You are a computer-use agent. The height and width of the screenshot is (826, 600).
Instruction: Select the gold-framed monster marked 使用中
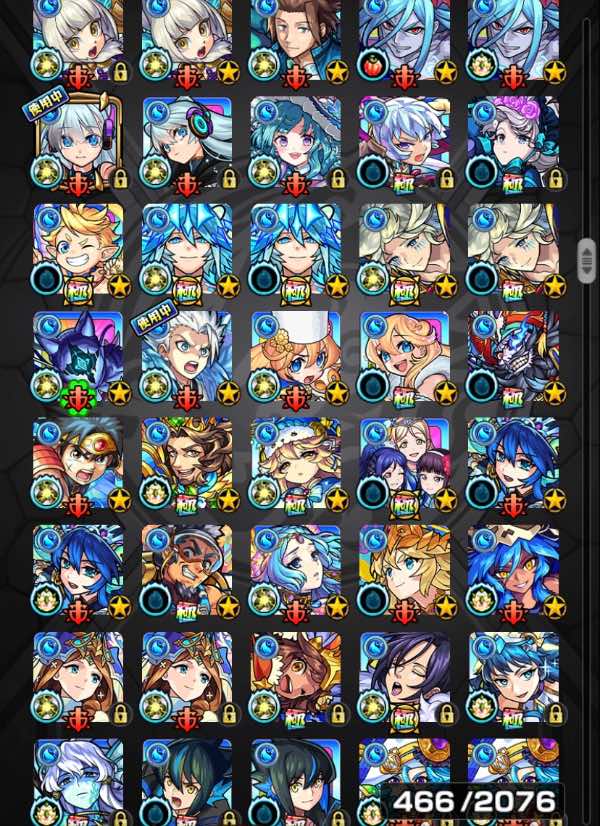click(x=78, y=145)
